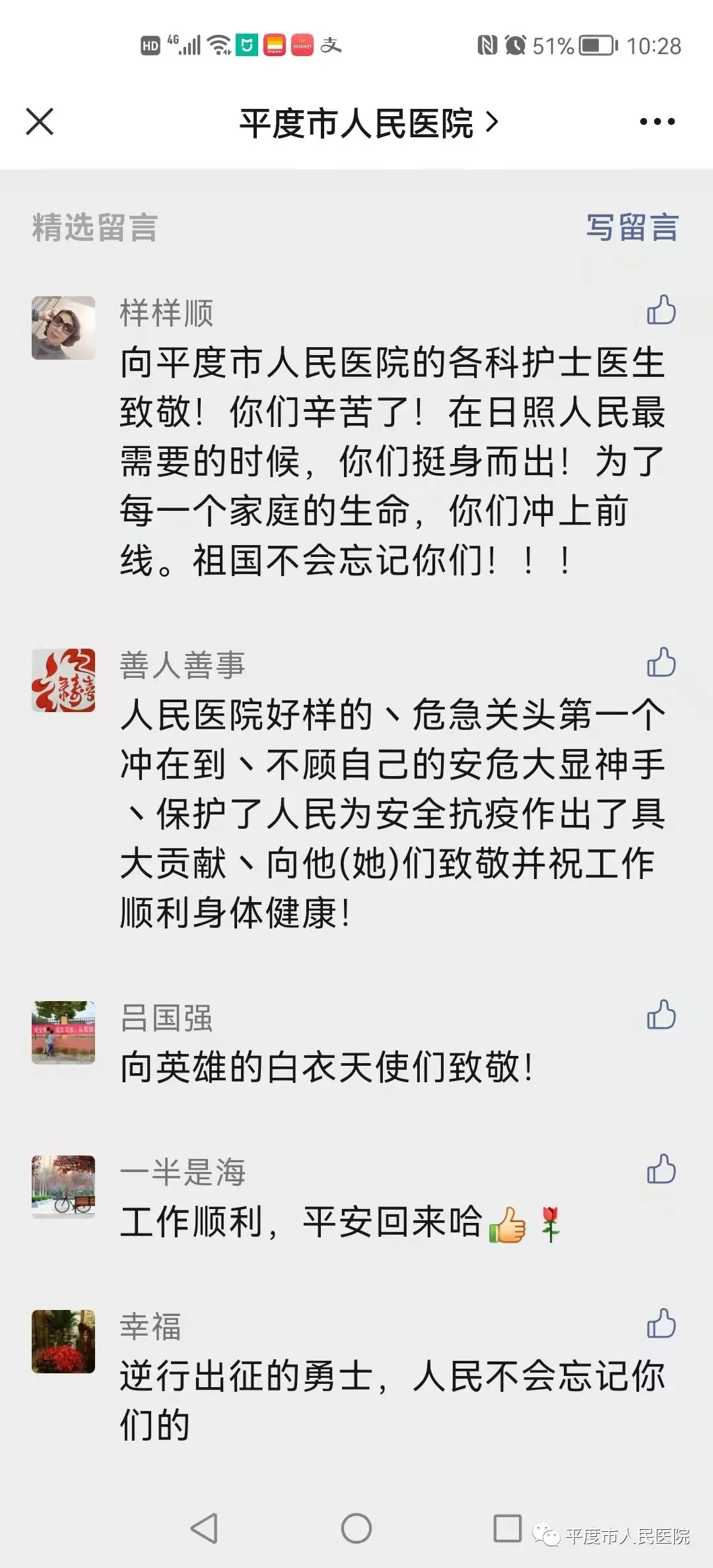Like 吕国强's comment
This screenshot has height=1568, width=713.
click(x=661, y=1015)
